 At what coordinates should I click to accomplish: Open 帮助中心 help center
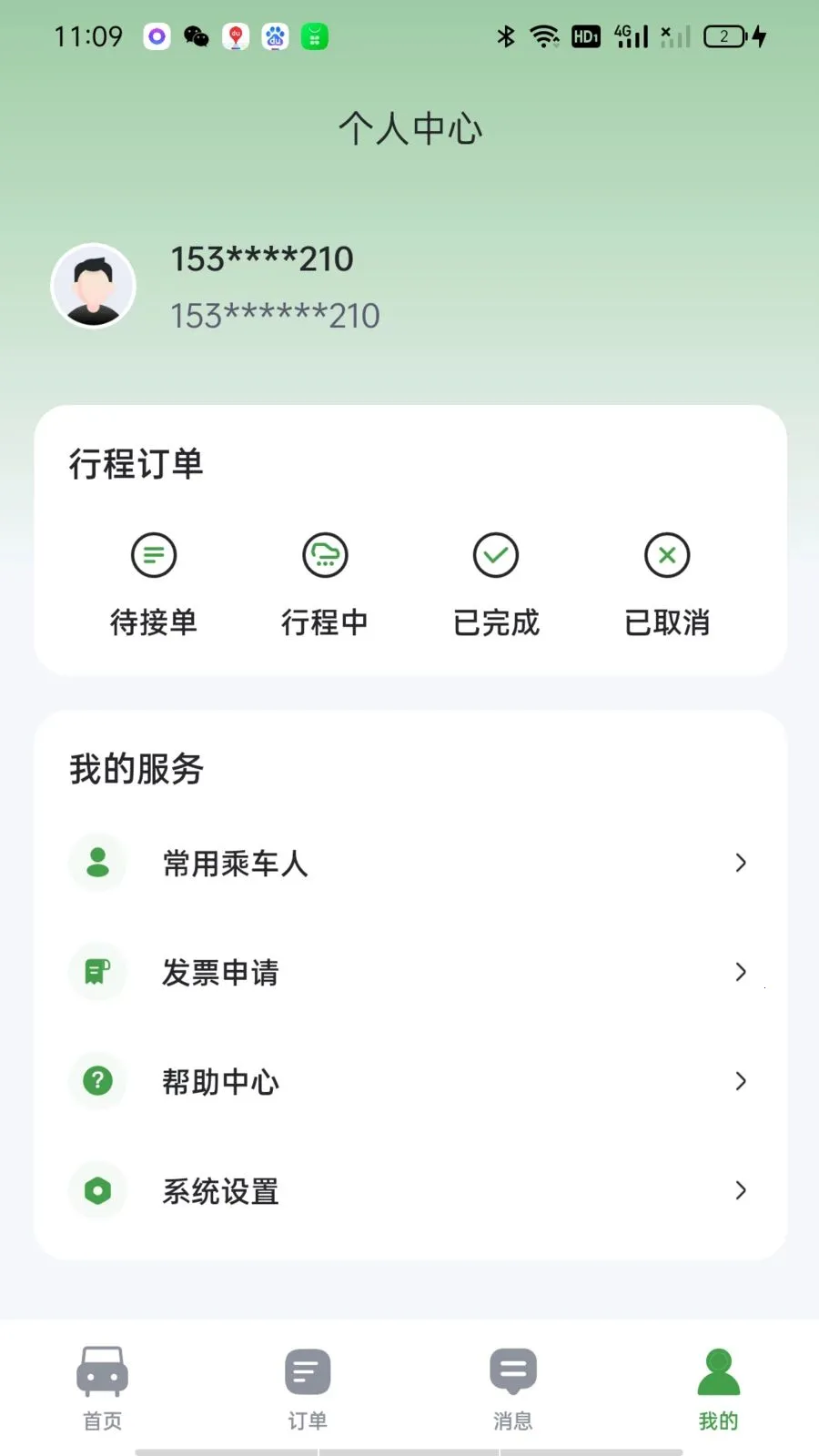[409, 1081]
